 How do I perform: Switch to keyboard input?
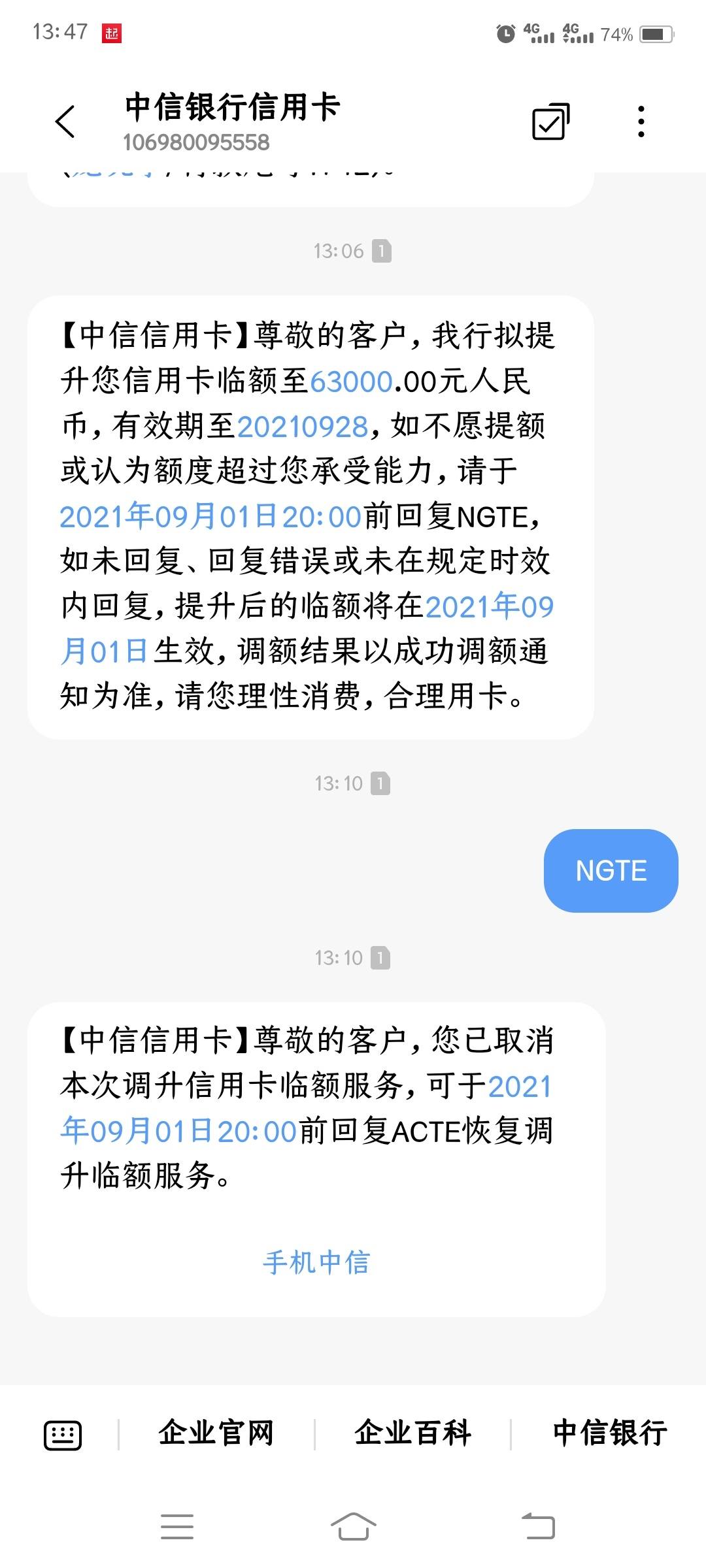pyautogui.click(x=63, y=1435)
